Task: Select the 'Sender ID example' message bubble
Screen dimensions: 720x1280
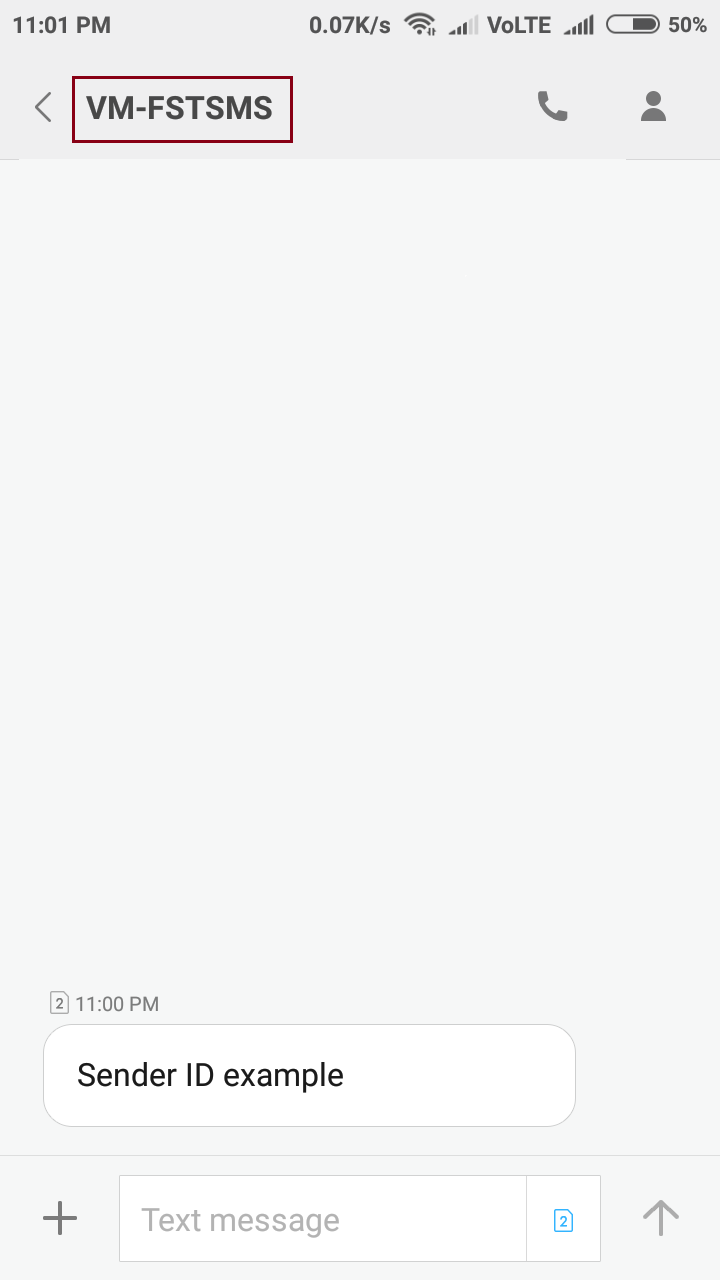Action: 309,1075
